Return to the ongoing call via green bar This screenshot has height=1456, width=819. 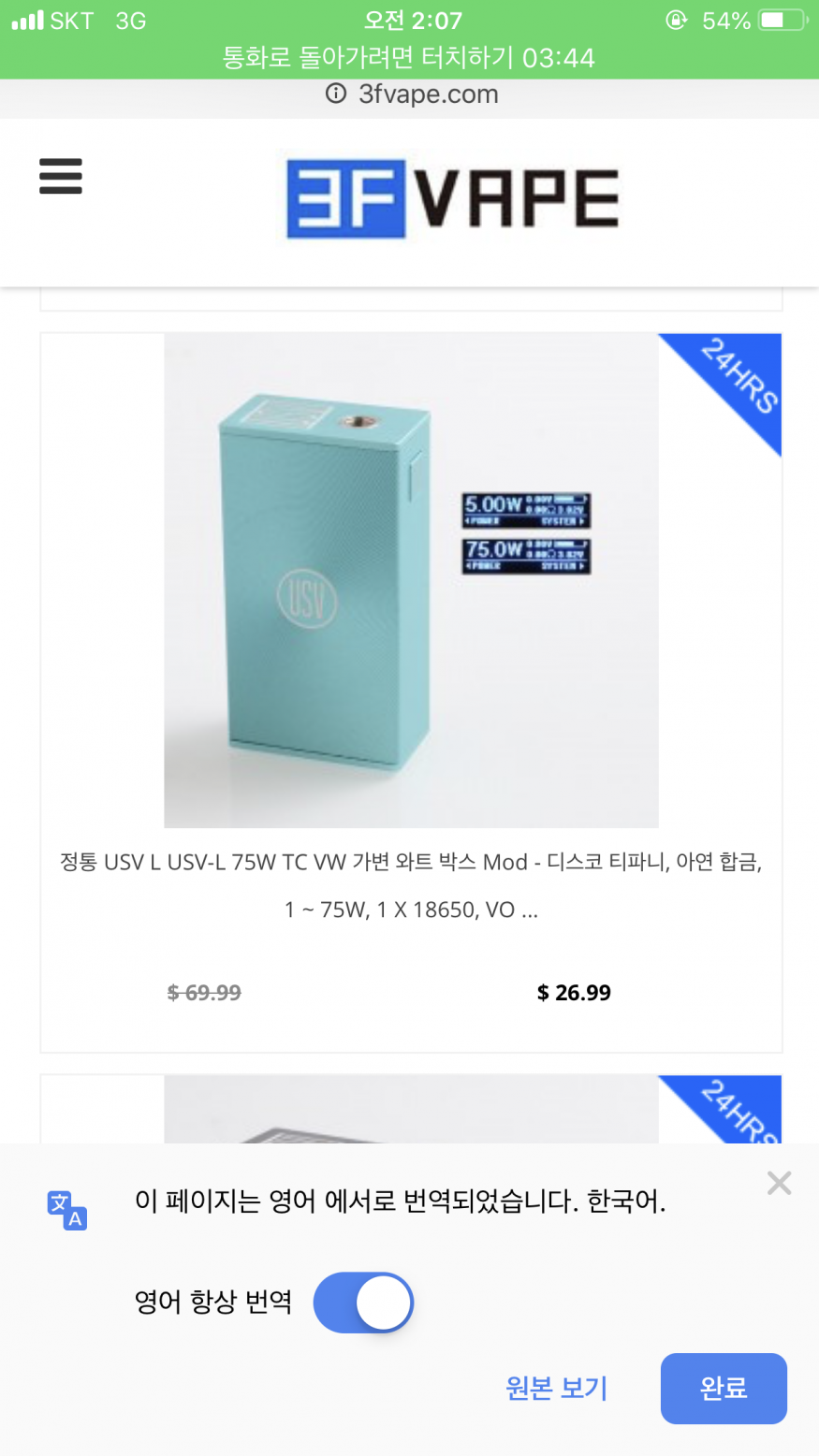point(409,58)
